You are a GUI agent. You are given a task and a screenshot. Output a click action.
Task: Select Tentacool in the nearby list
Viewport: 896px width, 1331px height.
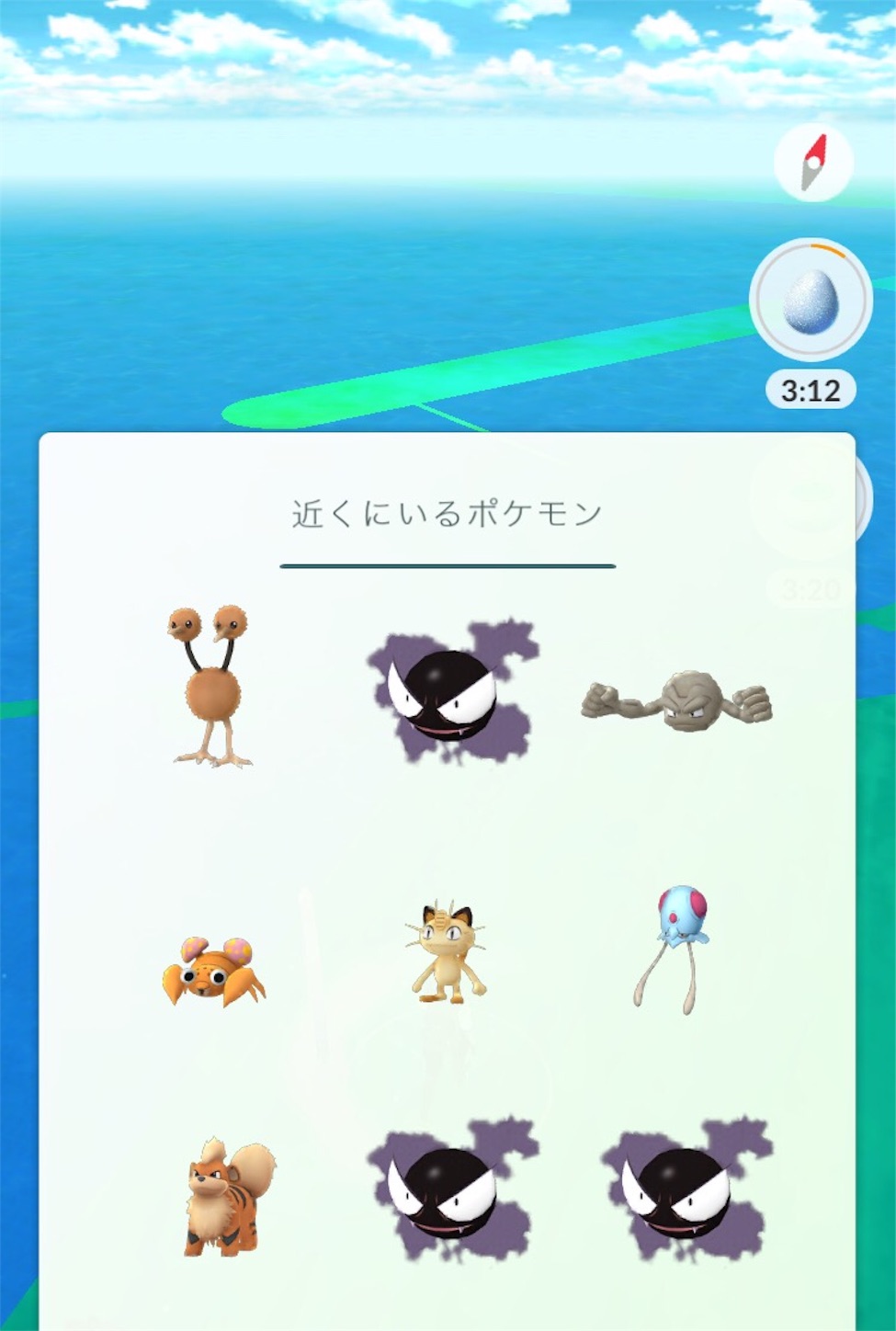(674, 949)
